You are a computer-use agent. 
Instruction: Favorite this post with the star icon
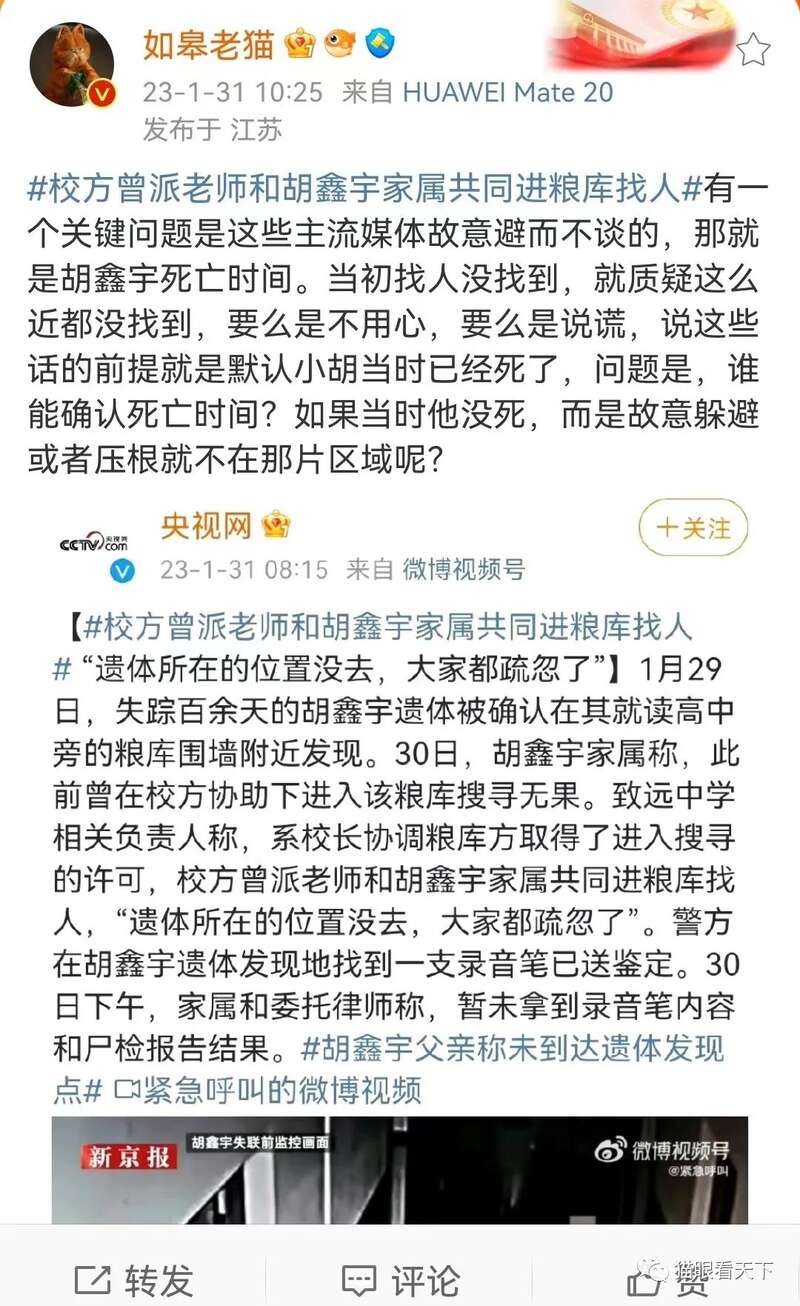[753, 49]
